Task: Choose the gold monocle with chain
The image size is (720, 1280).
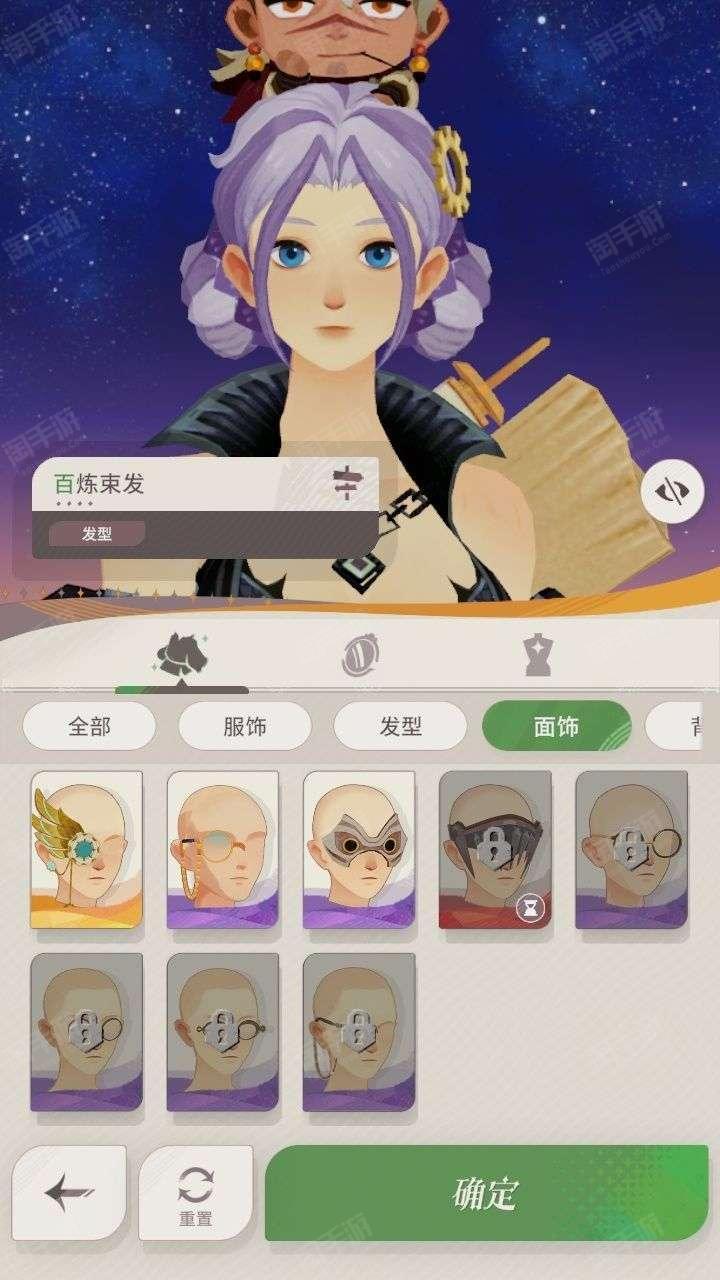Action: tap(223, 849)
